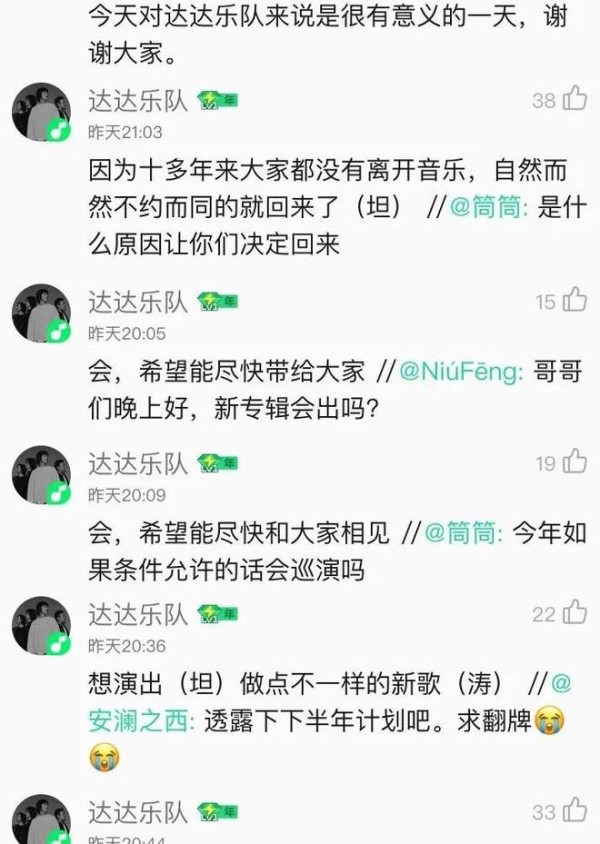600x844 pixels.
Task: Tap 达达乐队 username on the 20:09 comment
Action: click(138, 463)
